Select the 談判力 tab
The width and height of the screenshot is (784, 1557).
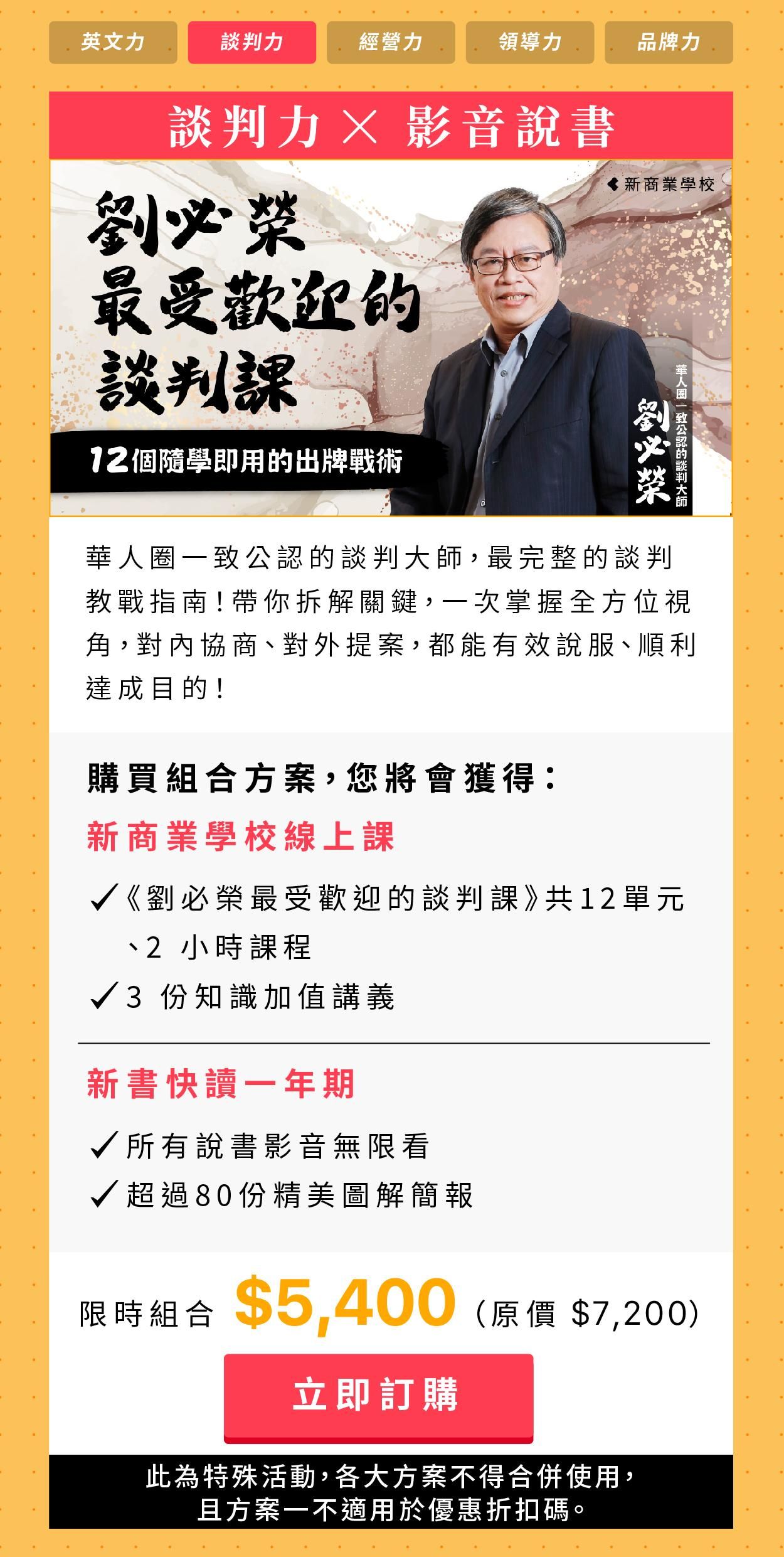pos(252,42)
